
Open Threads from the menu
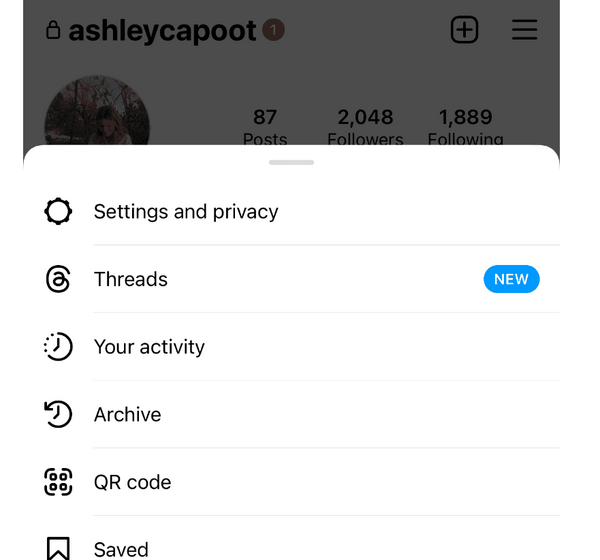pyautogui.click(x=131, y=279)
